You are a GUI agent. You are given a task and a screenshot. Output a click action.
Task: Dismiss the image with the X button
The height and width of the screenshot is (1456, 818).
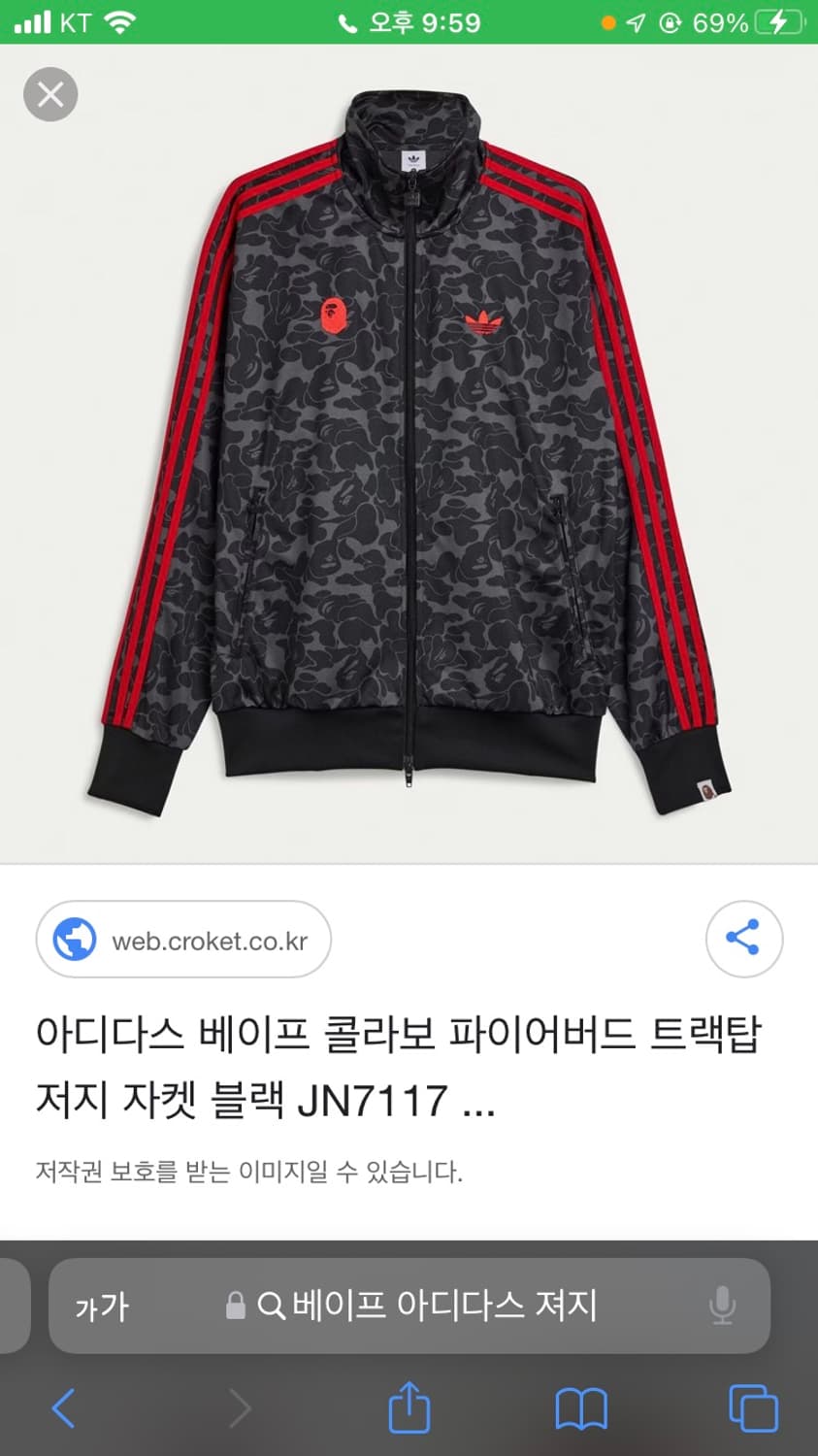pyautogui.click(x=49, y=94)
